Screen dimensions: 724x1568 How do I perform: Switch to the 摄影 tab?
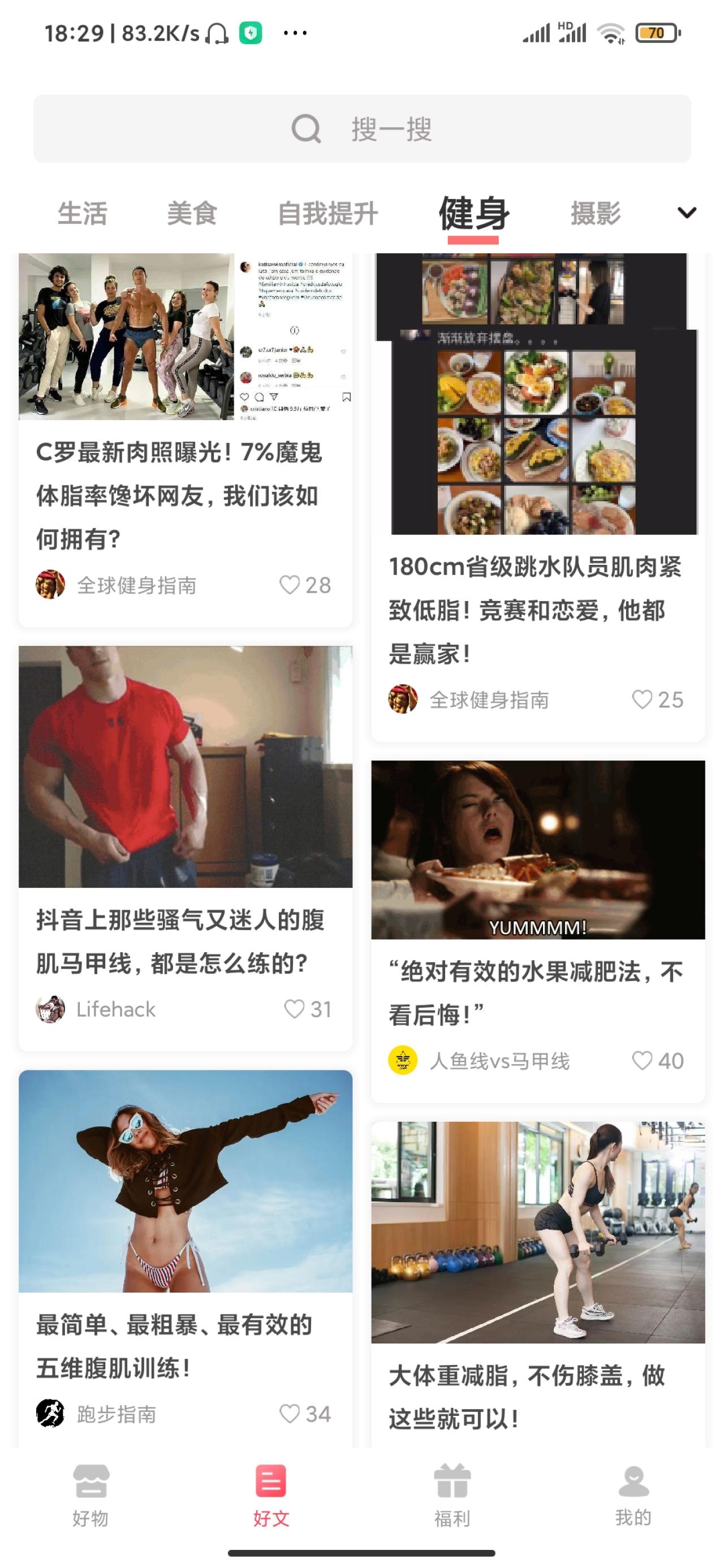point(595,214)
